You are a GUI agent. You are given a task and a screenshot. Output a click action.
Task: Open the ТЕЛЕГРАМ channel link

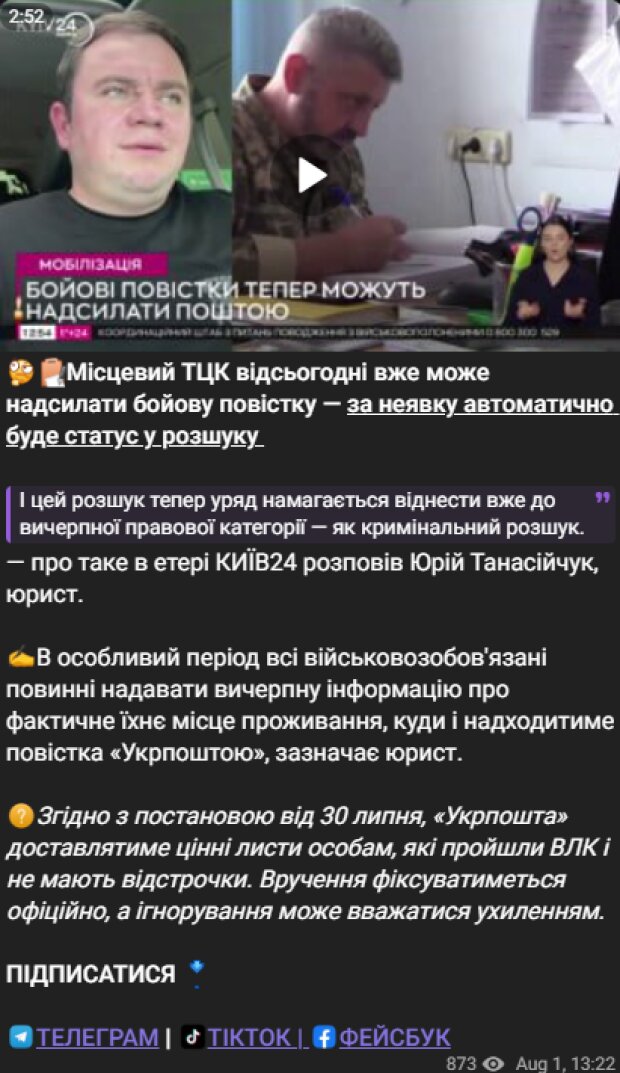96,1037
